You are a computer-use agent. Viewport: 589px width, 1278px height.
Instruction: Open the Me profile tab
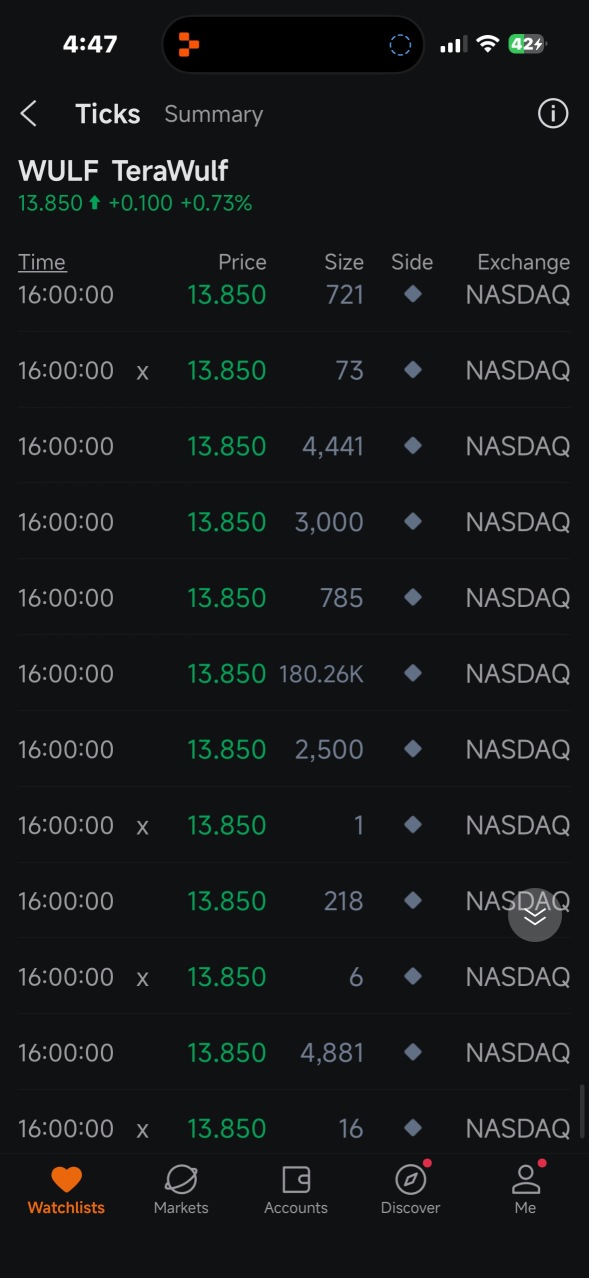tap(525, 1190)
